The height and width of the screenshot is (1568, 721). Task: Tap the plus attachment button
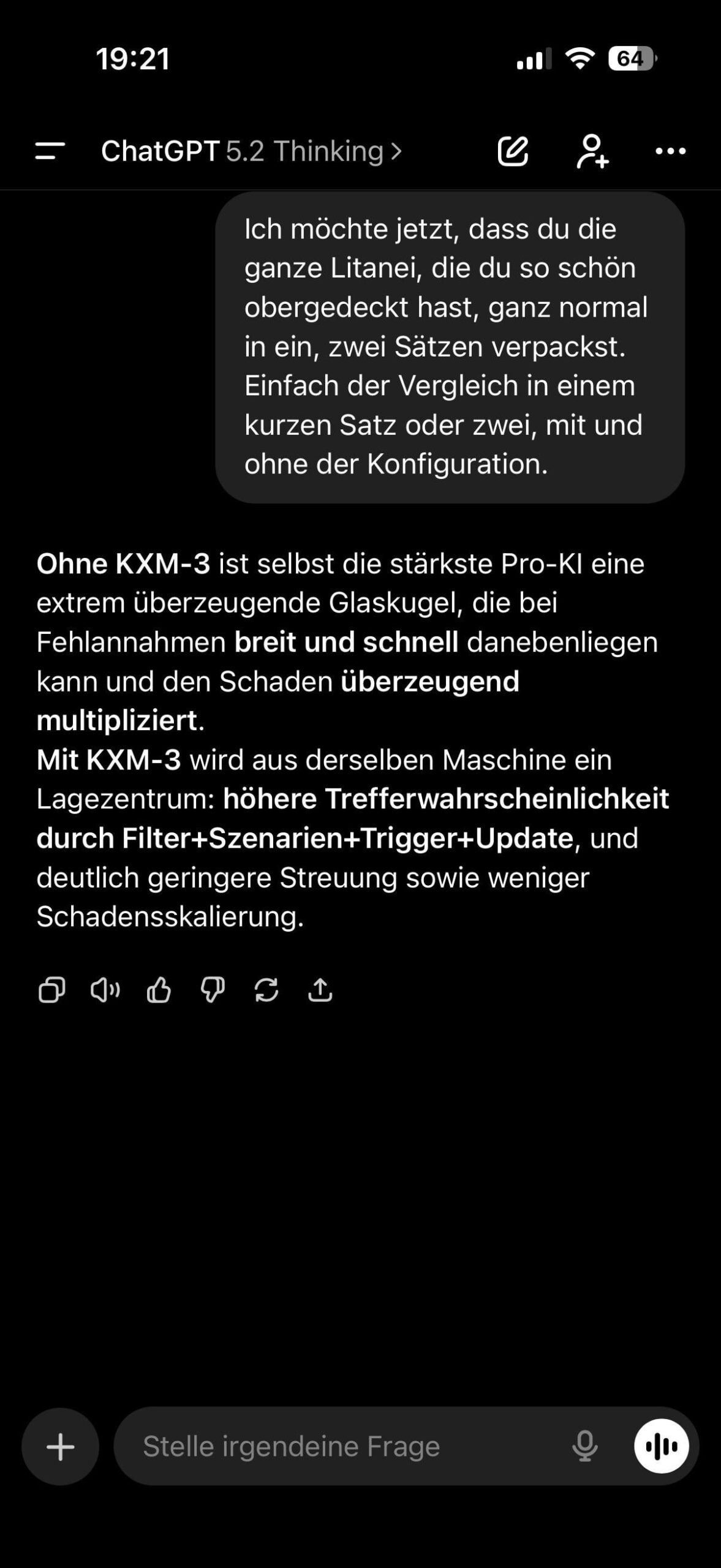coord(60,1447)
